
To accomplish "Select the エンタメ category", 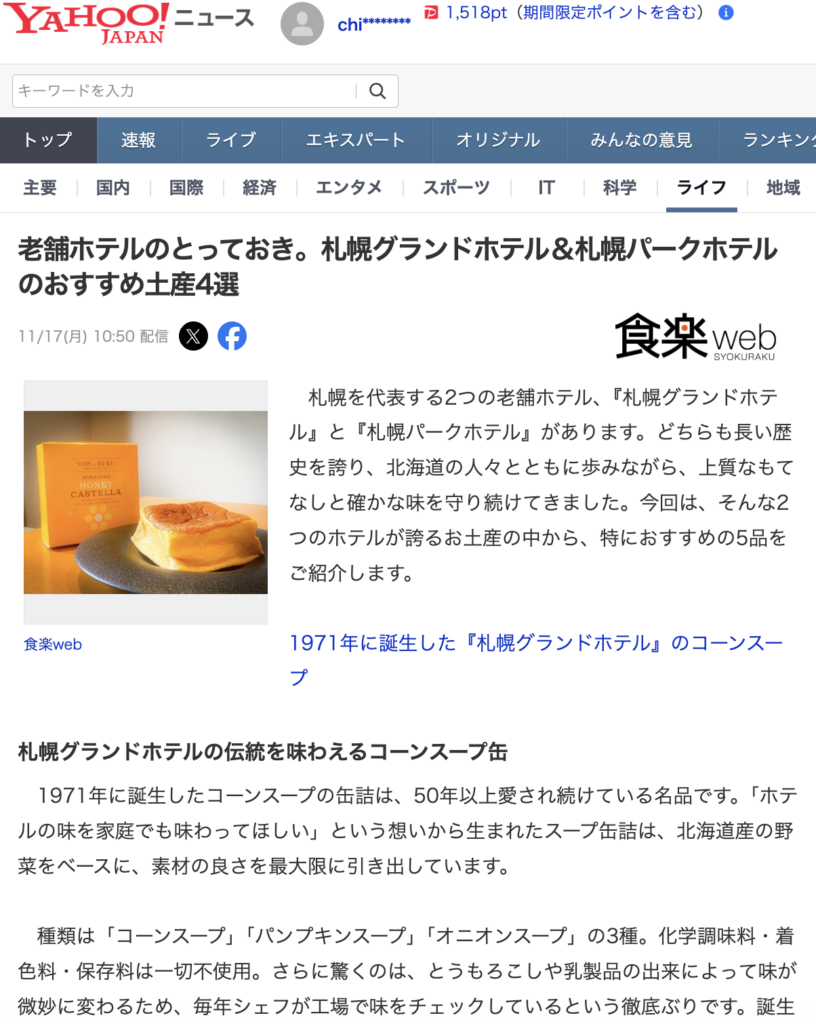I will [x=349, y=188].
